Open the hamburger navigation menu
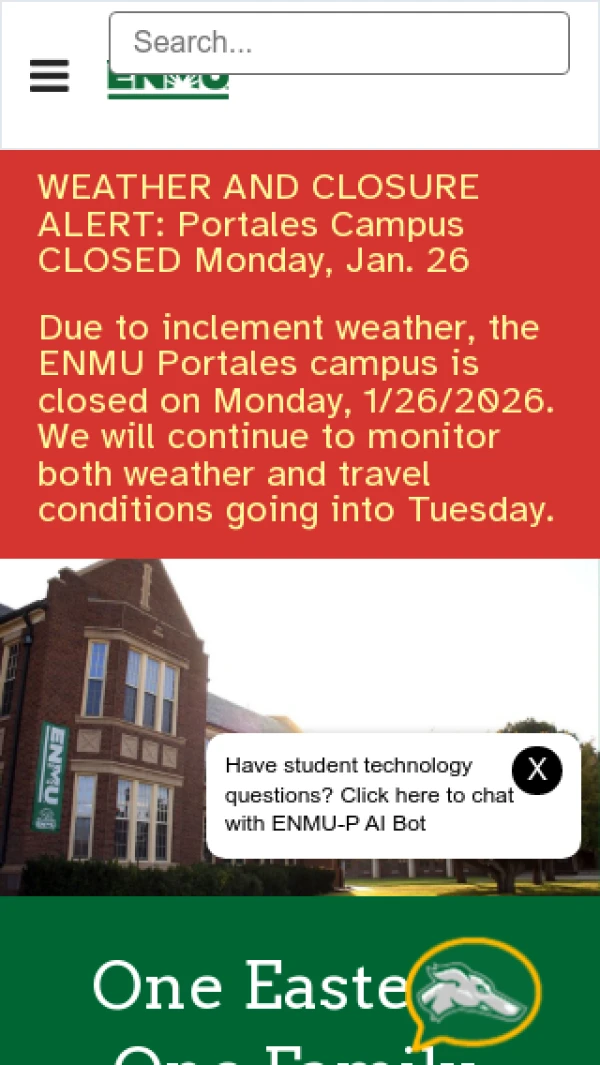600x1065 pixels. tap(49, 76)
